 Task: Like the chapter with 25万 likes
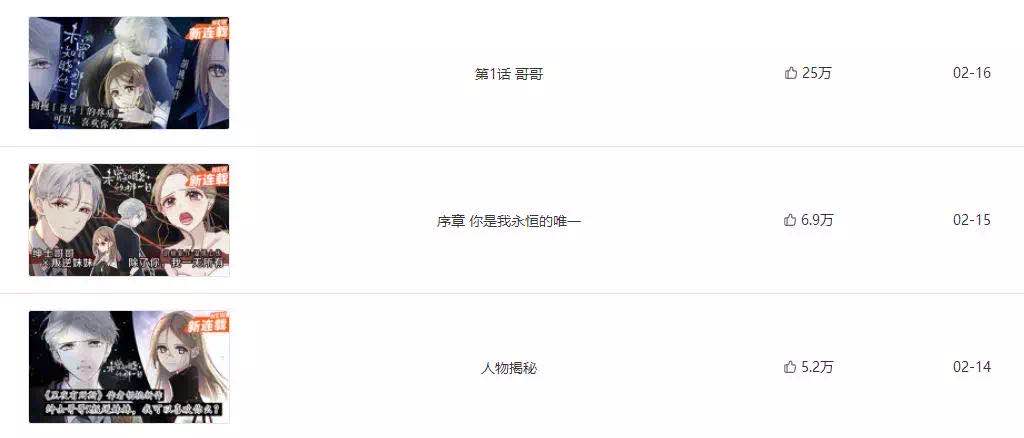pos(791,73)
